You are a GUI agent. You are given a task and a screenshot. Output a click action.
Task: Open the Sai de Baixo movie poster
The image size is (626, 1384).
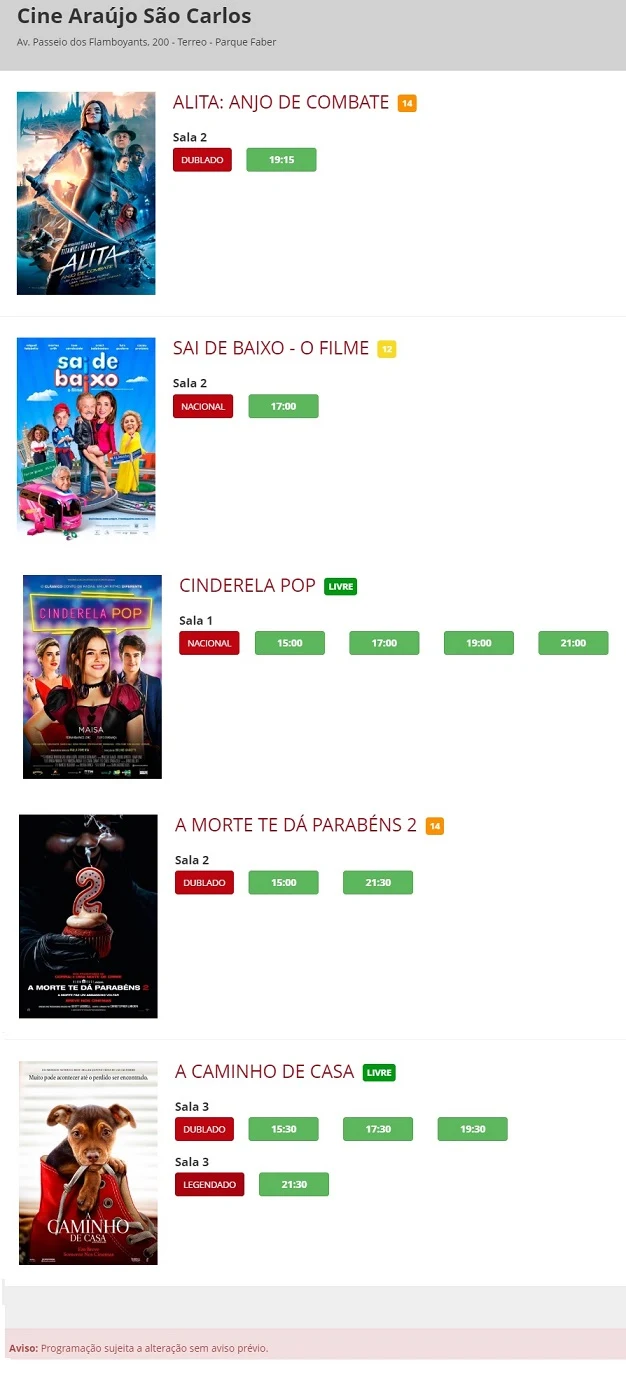(86, 439)
